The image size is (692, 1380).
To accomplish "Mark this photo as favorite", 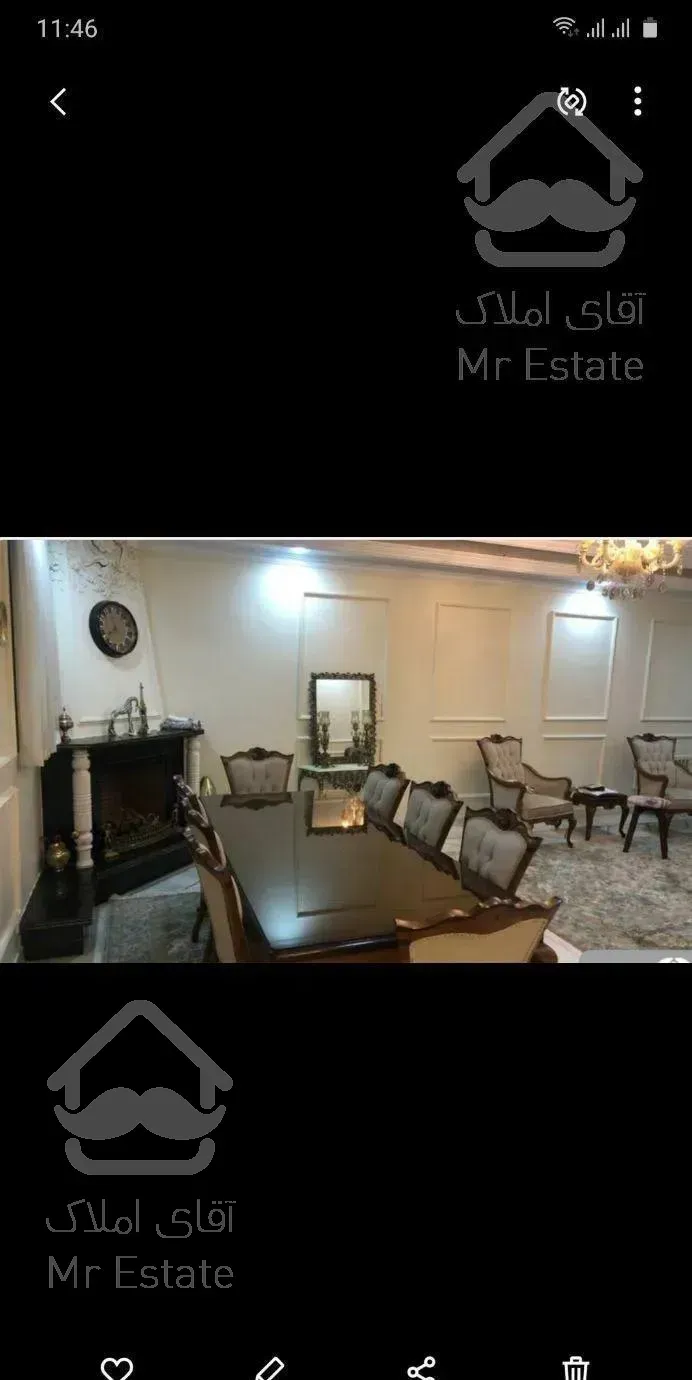I will click(x=117, y=1366).
